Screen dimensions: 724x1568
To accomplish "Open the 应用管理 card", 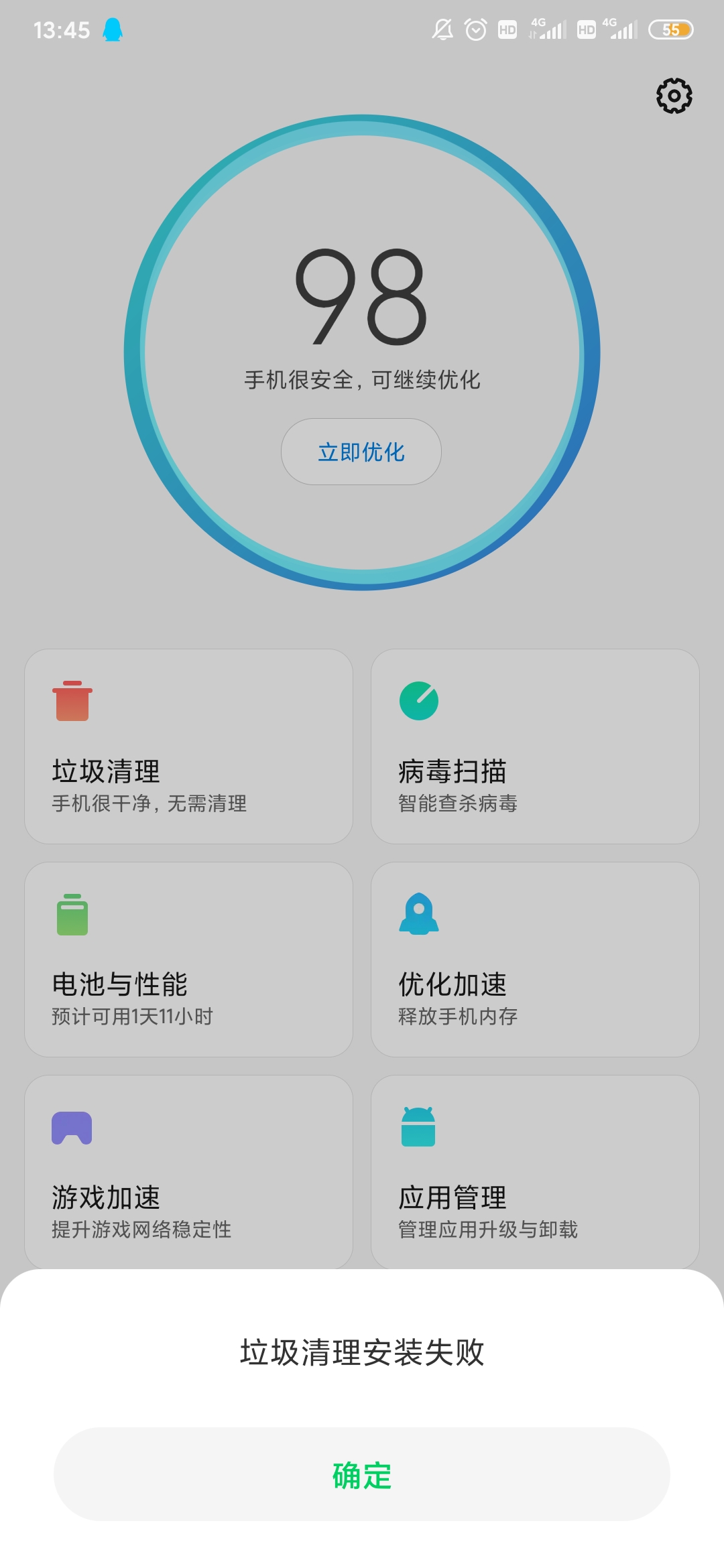I will tap(535, 1172).
